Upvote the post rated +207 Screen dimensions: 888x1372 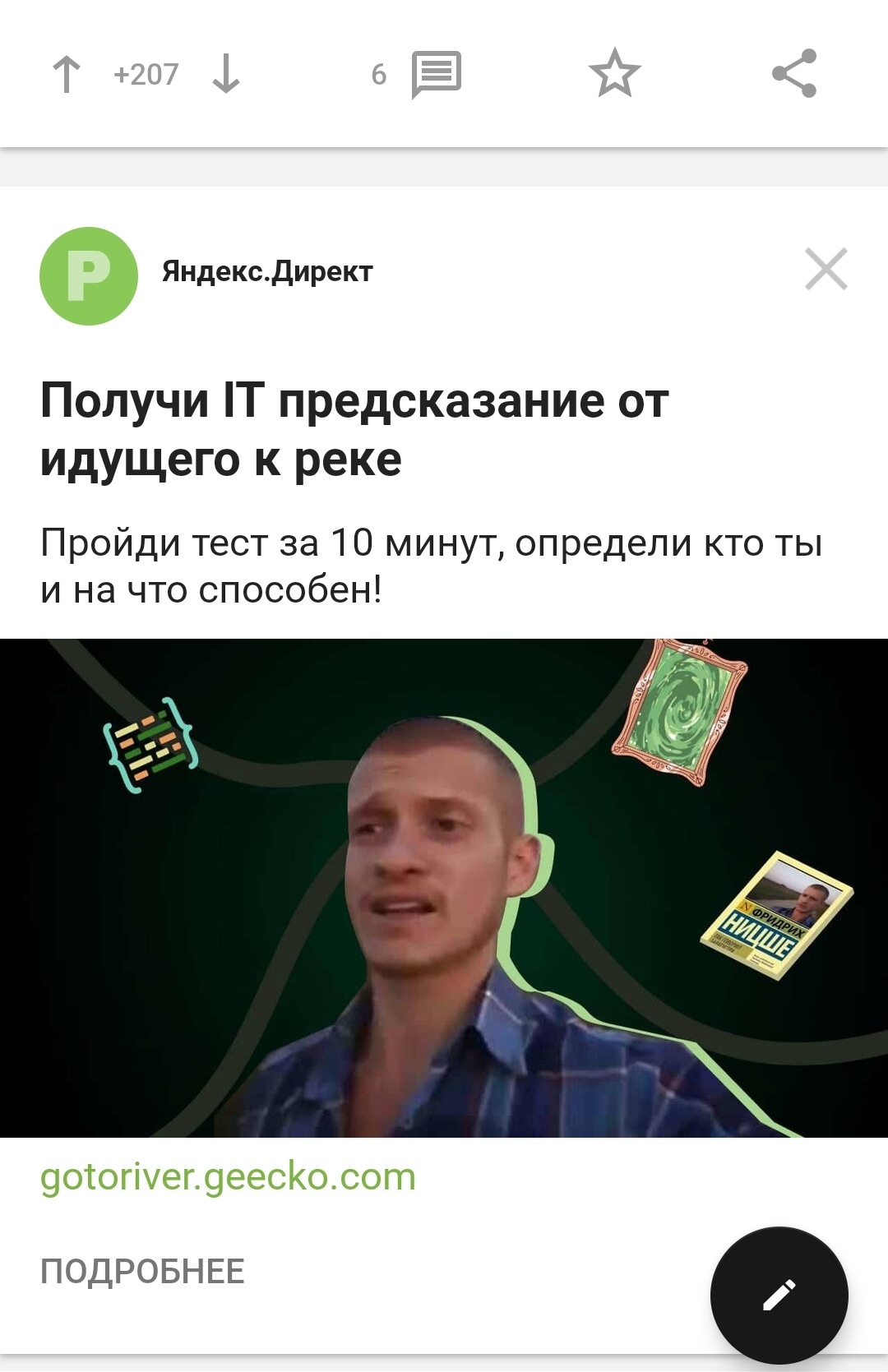point(67,75)
